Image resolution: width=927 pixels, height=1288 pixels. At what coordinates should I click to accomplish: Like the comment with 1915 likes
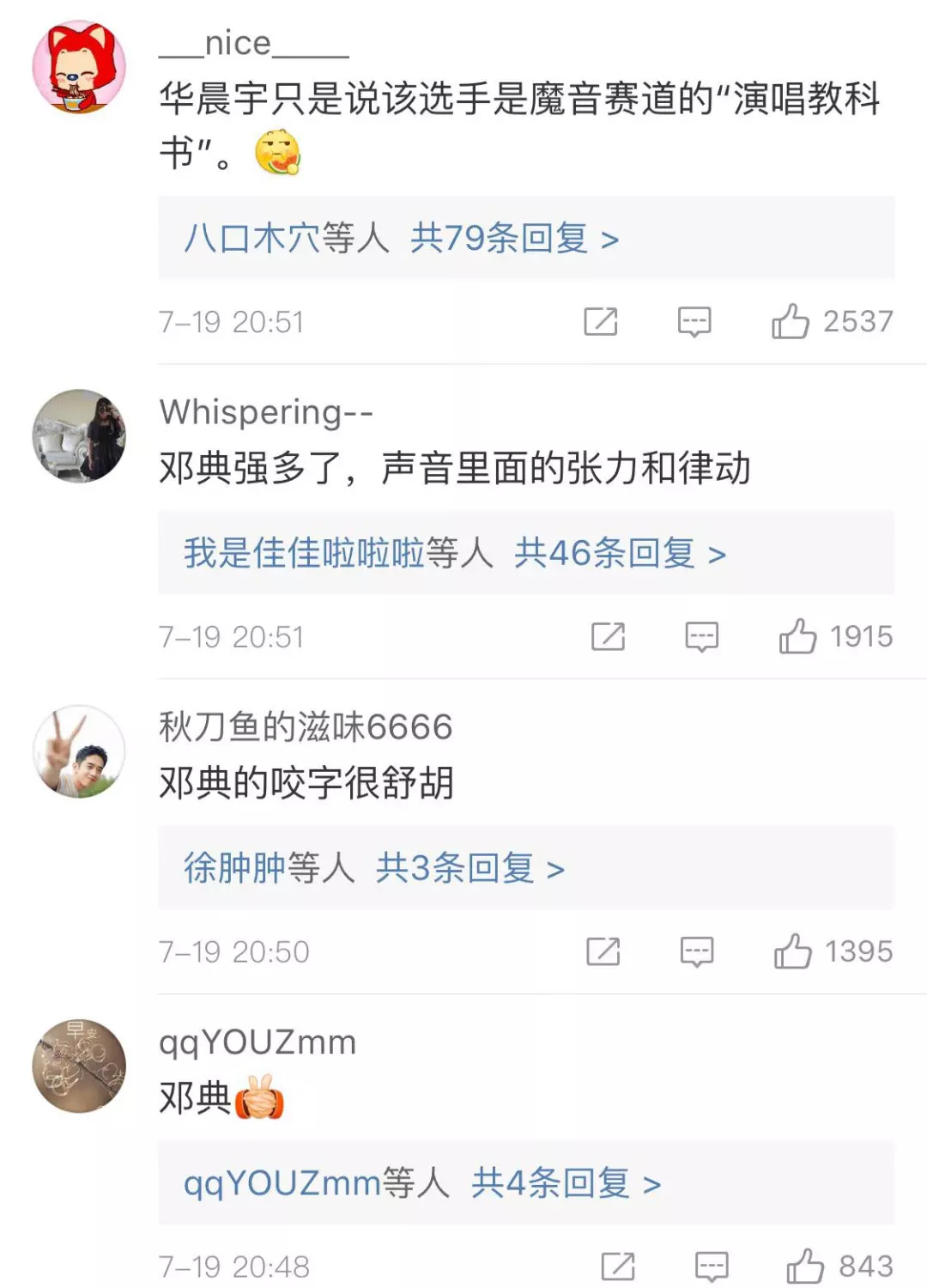tap(797, 636)
